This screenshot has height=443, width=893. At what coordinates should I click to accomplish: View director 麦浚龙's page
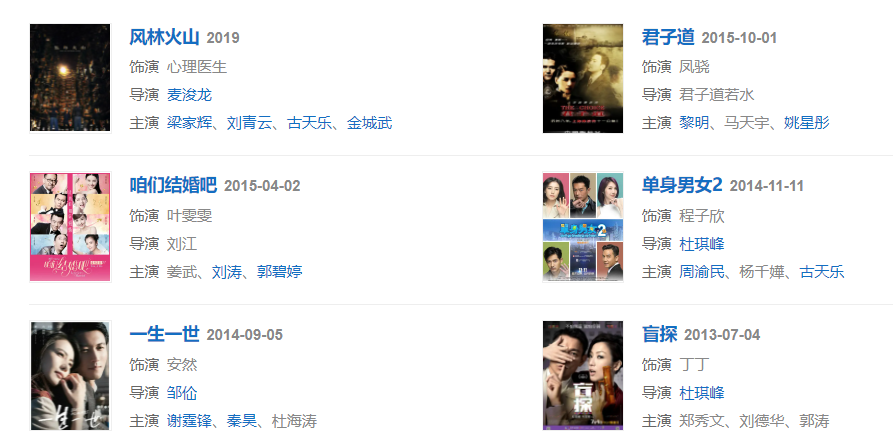189,95
